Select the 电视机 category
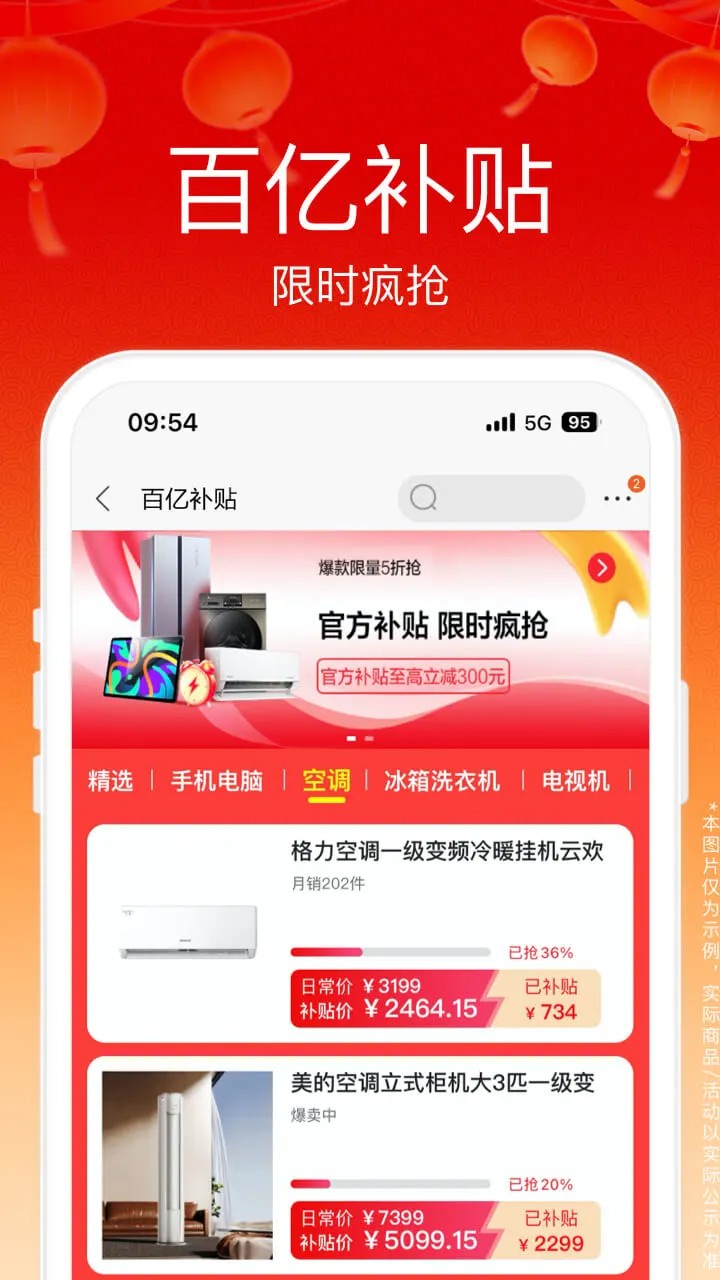The width and height of the screenshot is (720, 1280). (x=575, y=782)
